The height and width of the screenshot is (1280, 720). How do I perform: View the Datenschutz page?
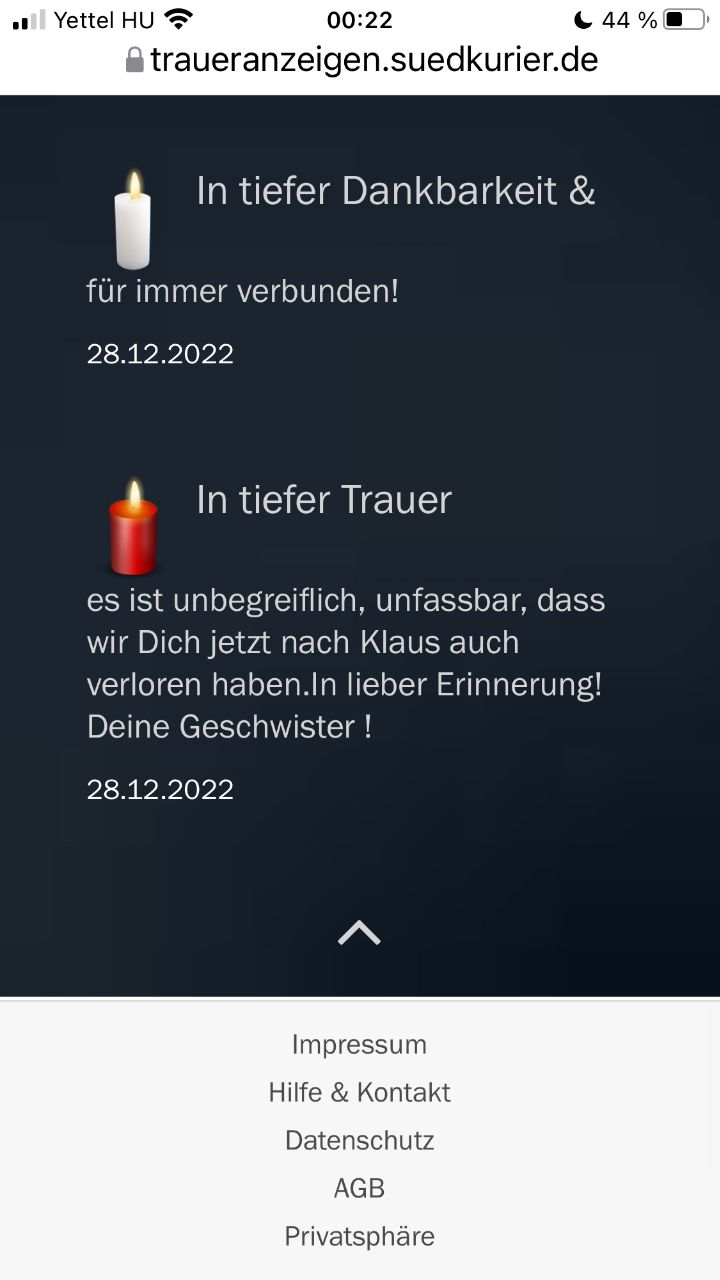[x=359, y=1140]
